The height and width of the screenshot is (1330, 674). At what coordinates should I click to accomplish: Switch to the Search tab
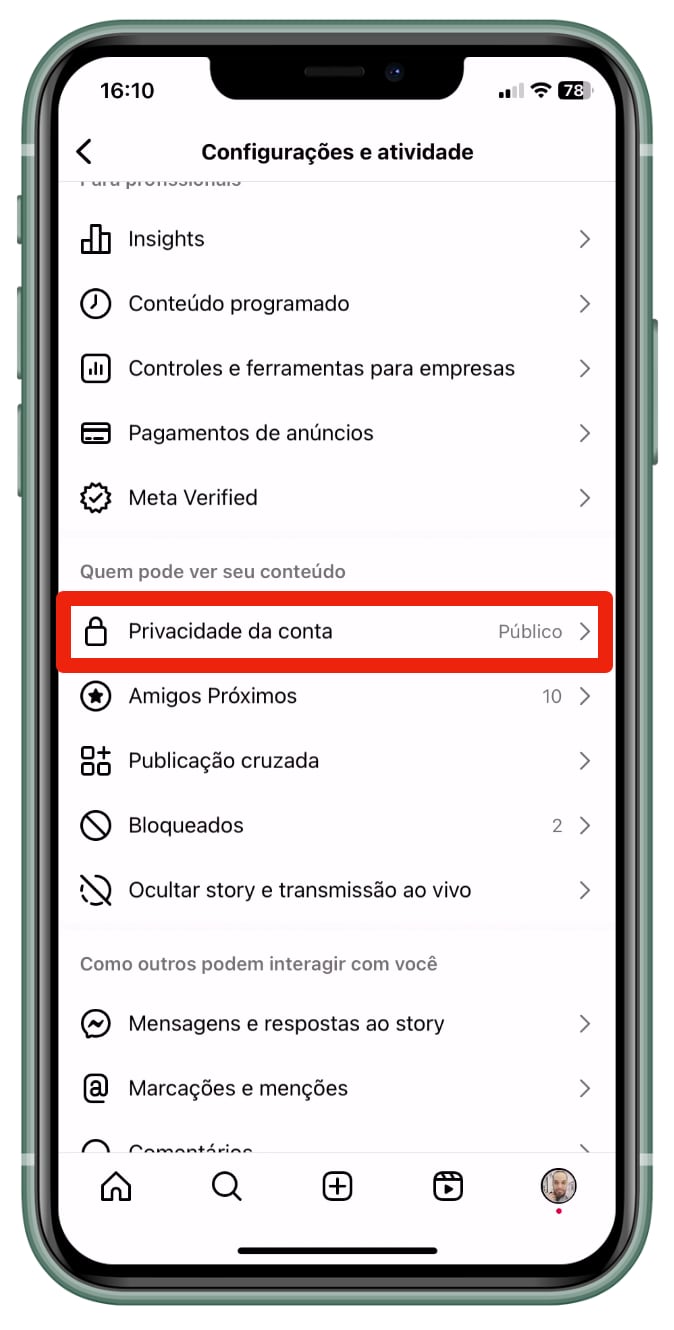coord(227,1187)
